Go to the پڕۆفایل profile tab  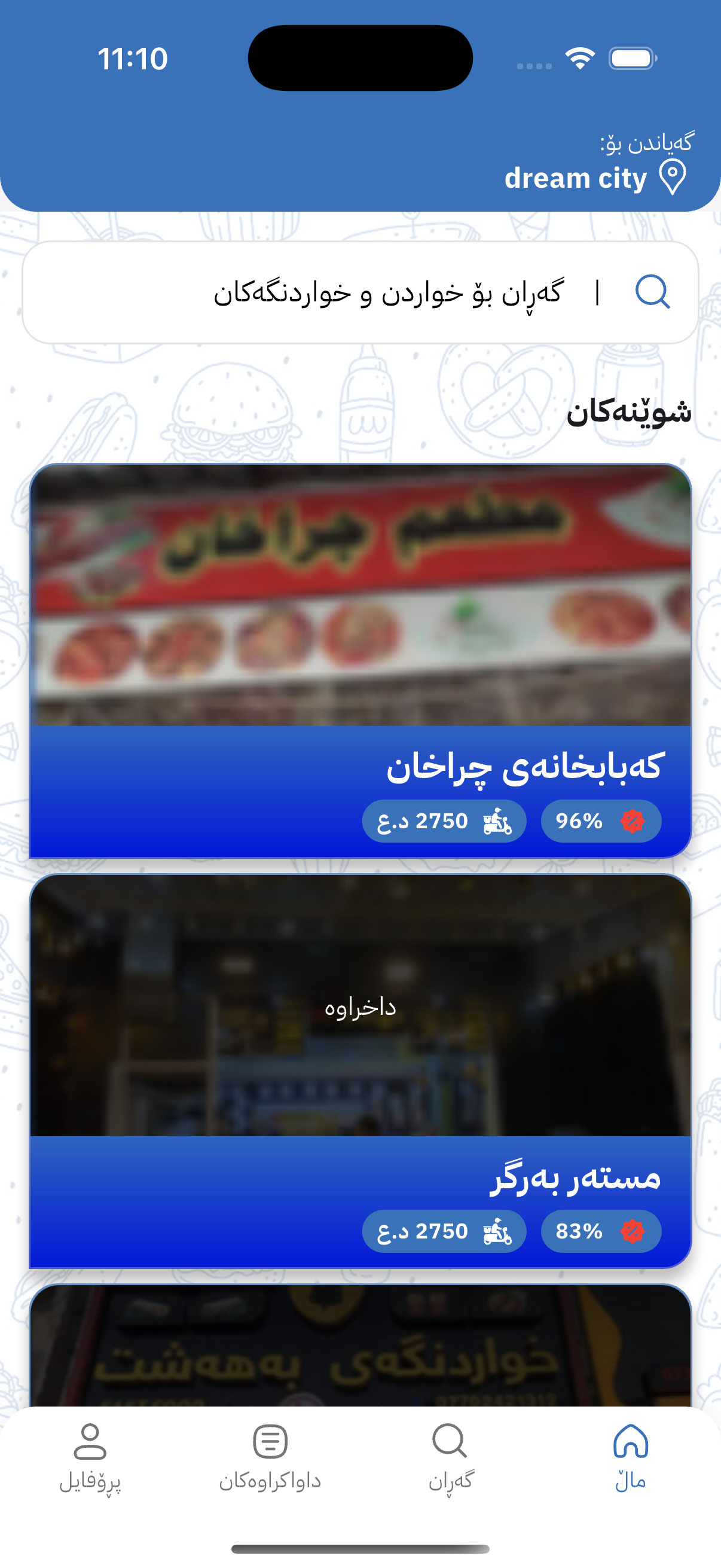coord(90,1456)
